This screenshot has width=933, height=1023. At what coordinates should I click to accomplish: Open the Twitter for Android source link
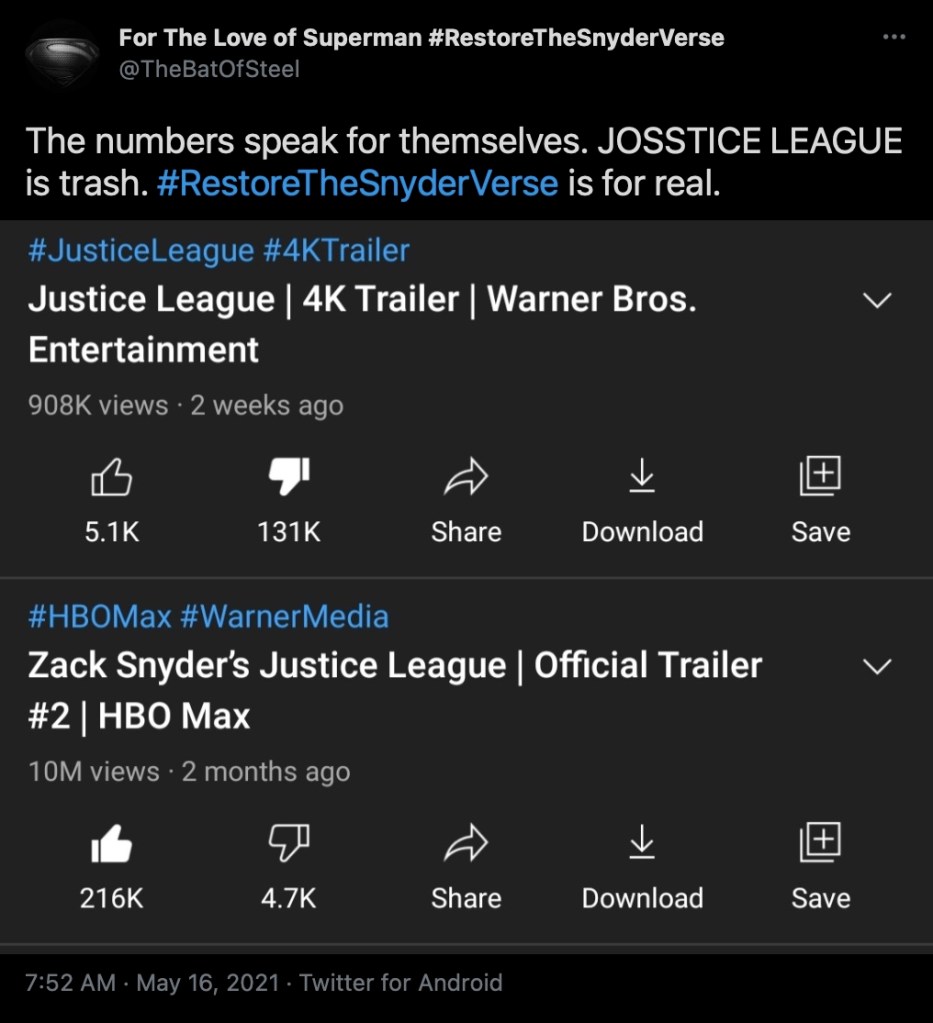[400, 982]
